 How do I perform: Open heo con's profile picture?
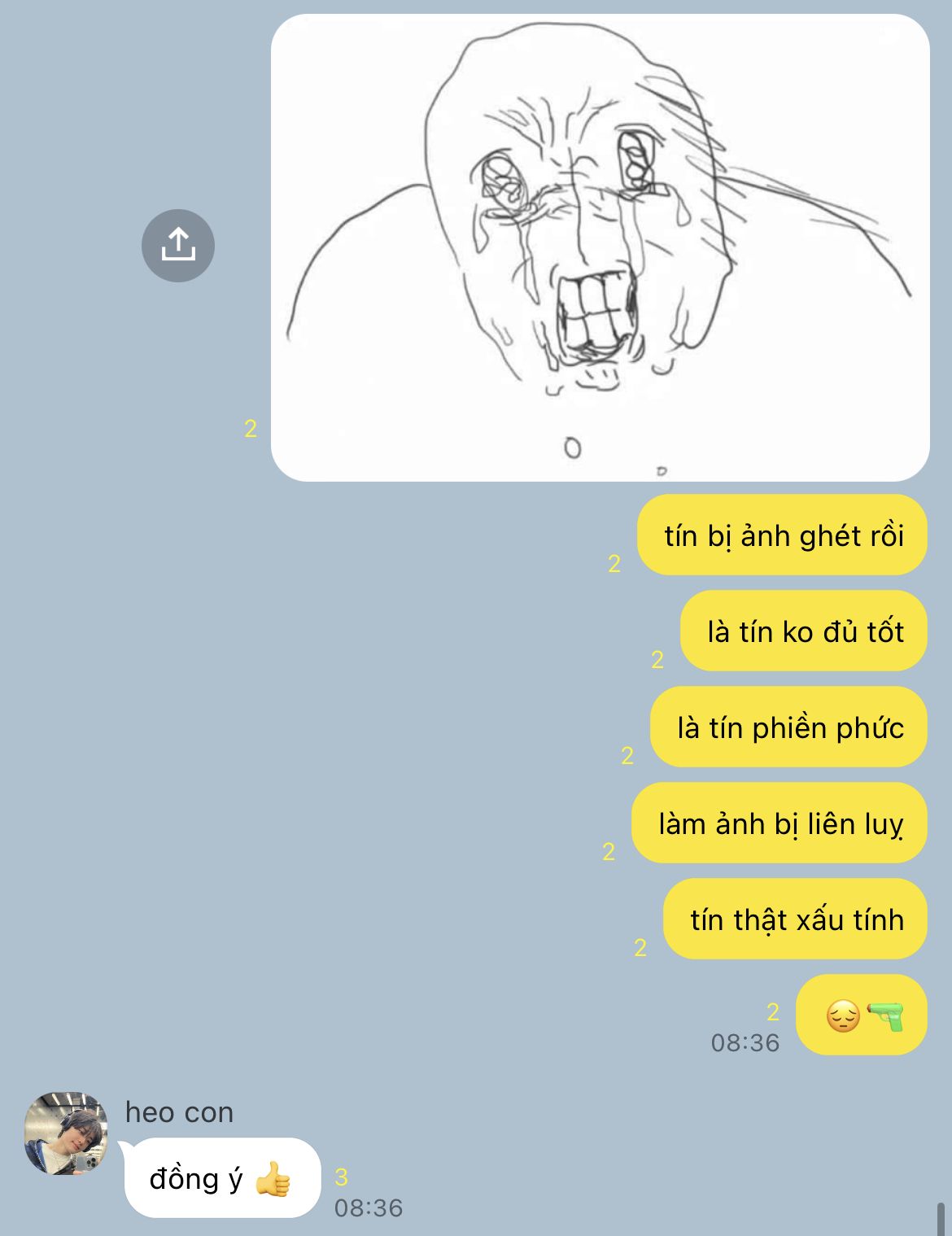point(66,1133)
